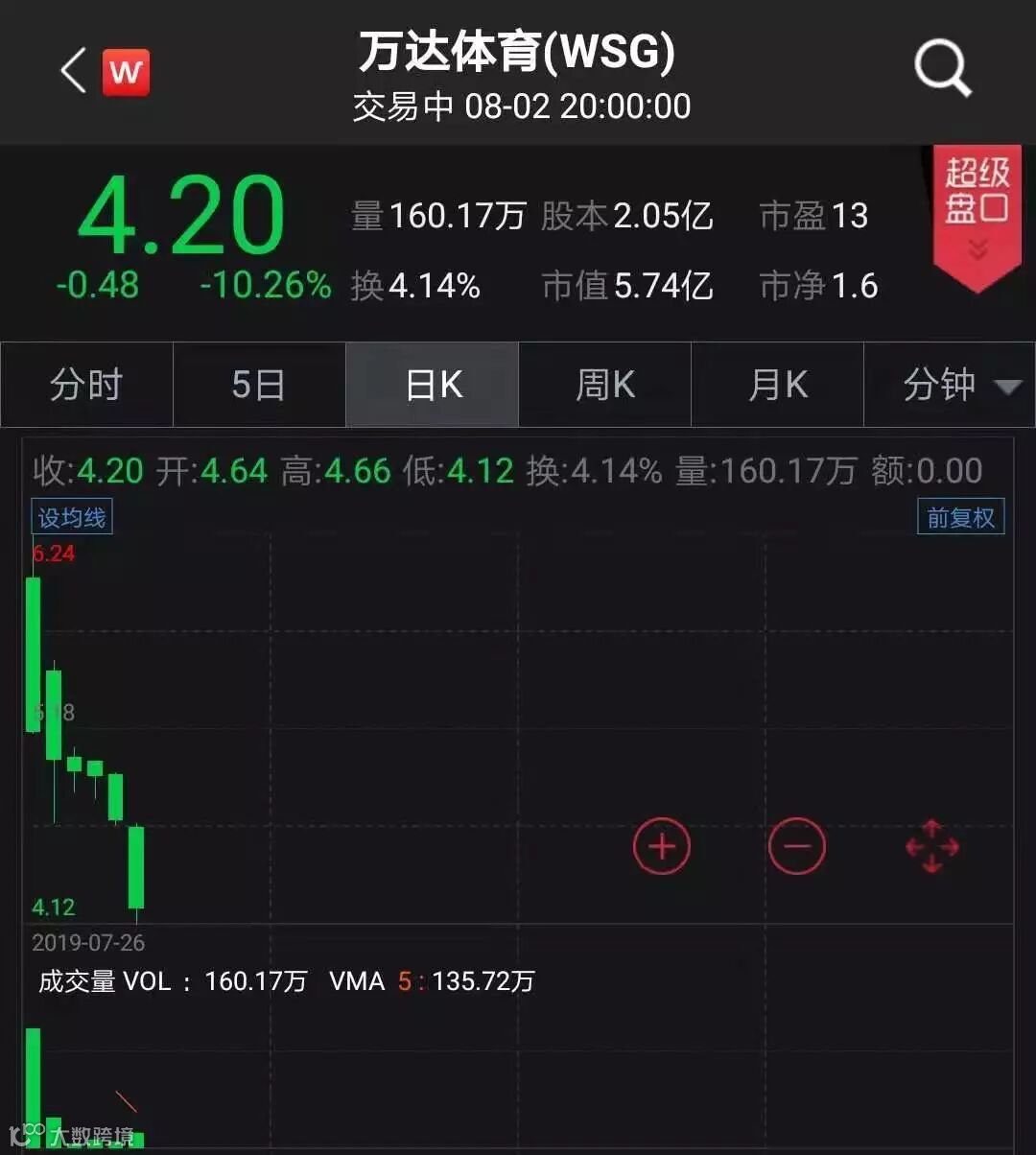Switch to the 周K chart tab
The width and height of the screenshot is (1036, 1155).
[604, 385]
